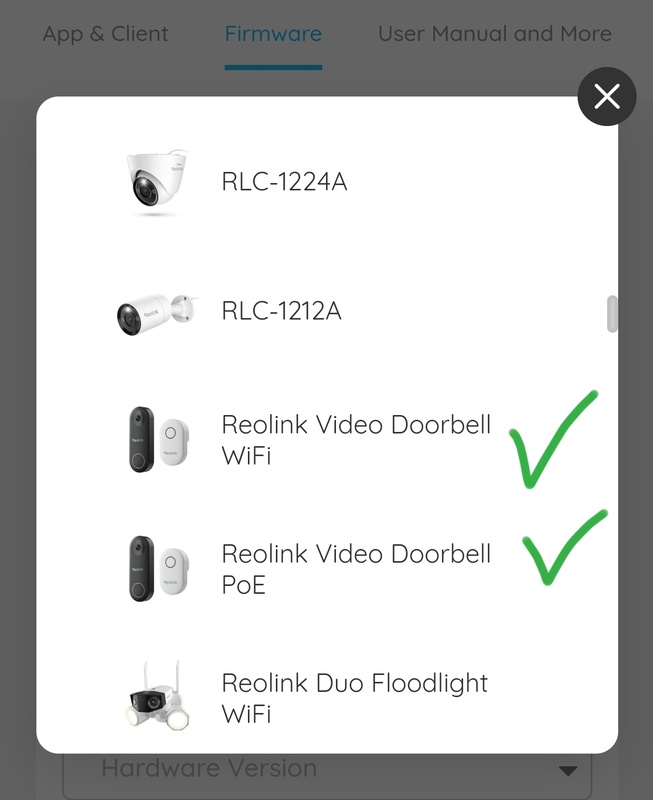Choose Reolink Duo Floodlight WiFi
The width and height of the screenshot is (653, 800).
pos(354,697)
